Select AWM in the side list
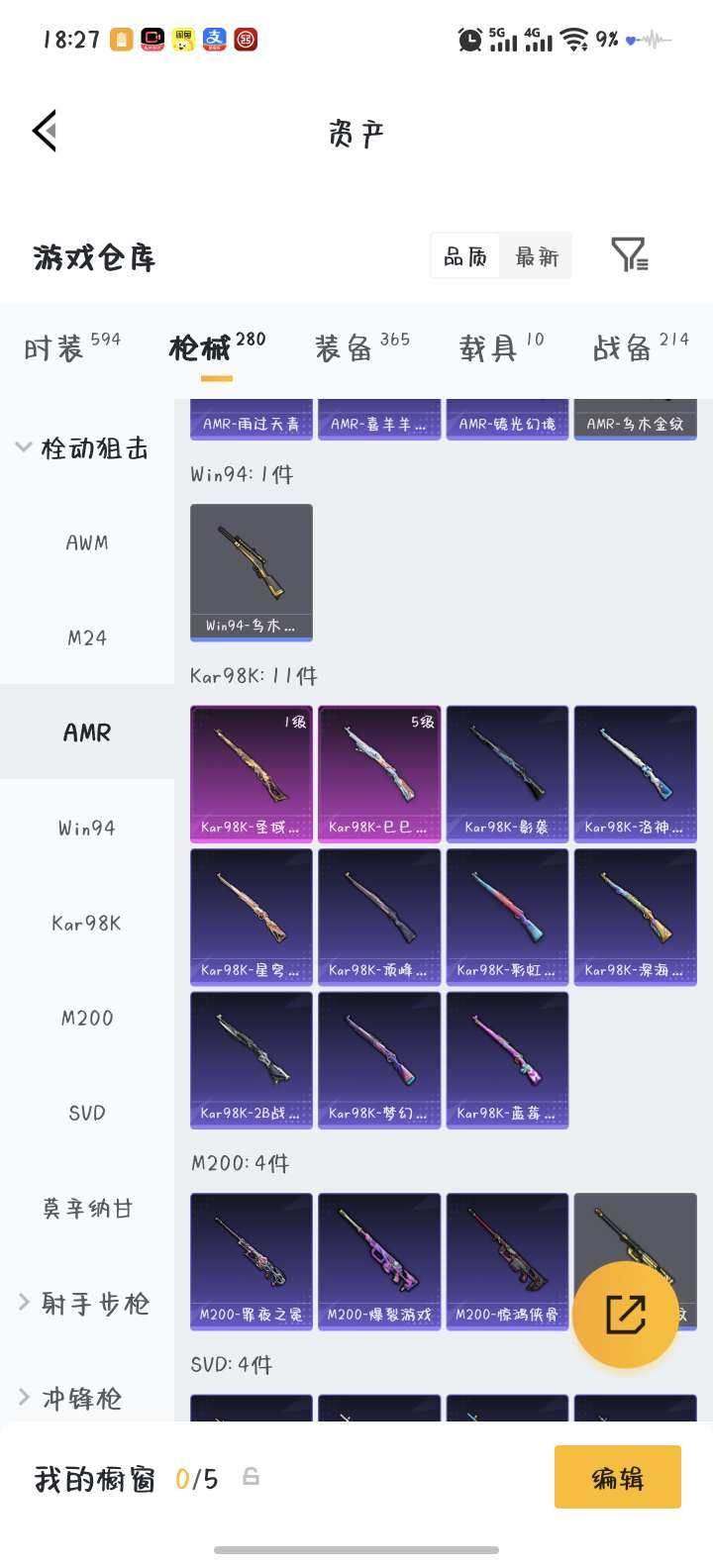Image resolution: width=713 pixels, height=1568 pixels. 87,542
